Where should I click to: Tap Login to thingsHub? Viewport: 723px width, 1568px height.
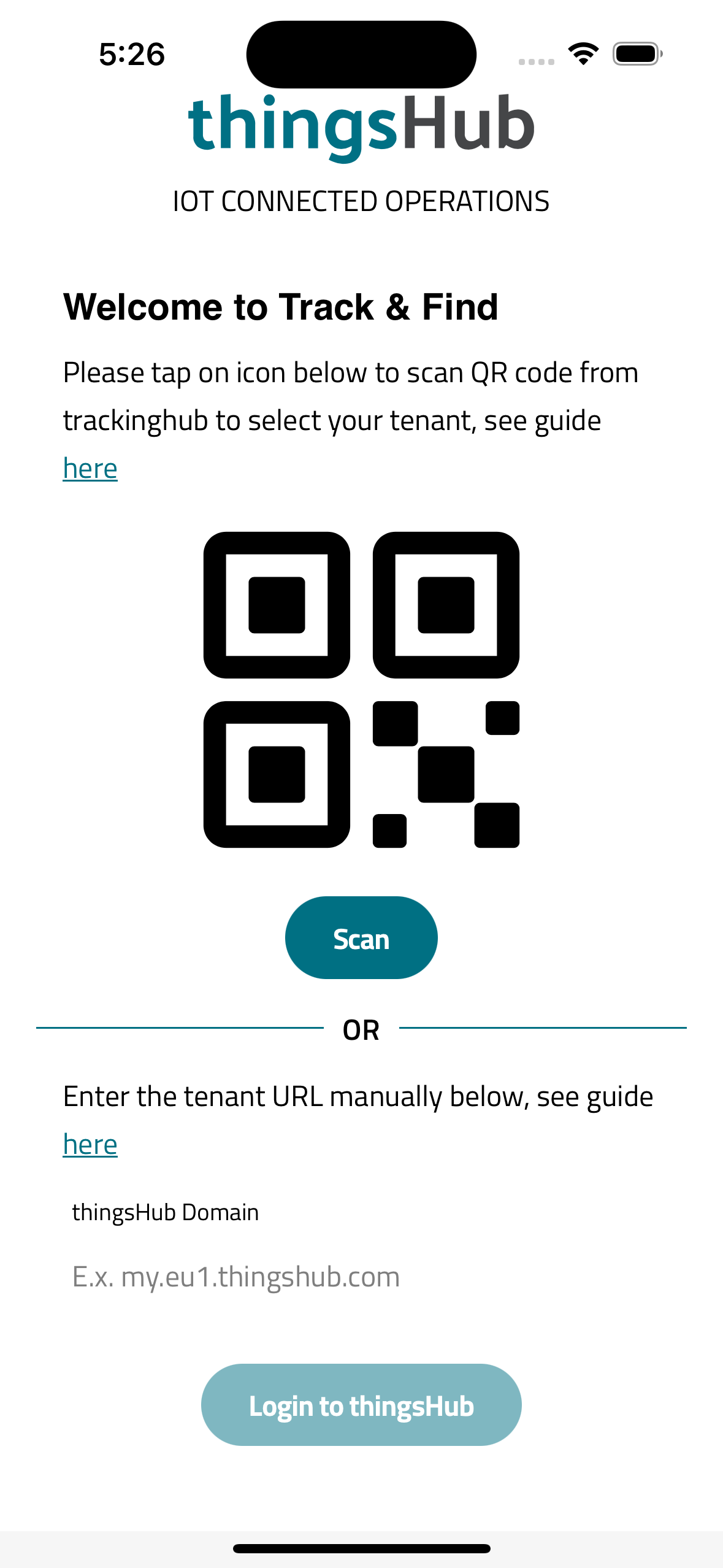pyautogui.click(x=361, y=1405)
